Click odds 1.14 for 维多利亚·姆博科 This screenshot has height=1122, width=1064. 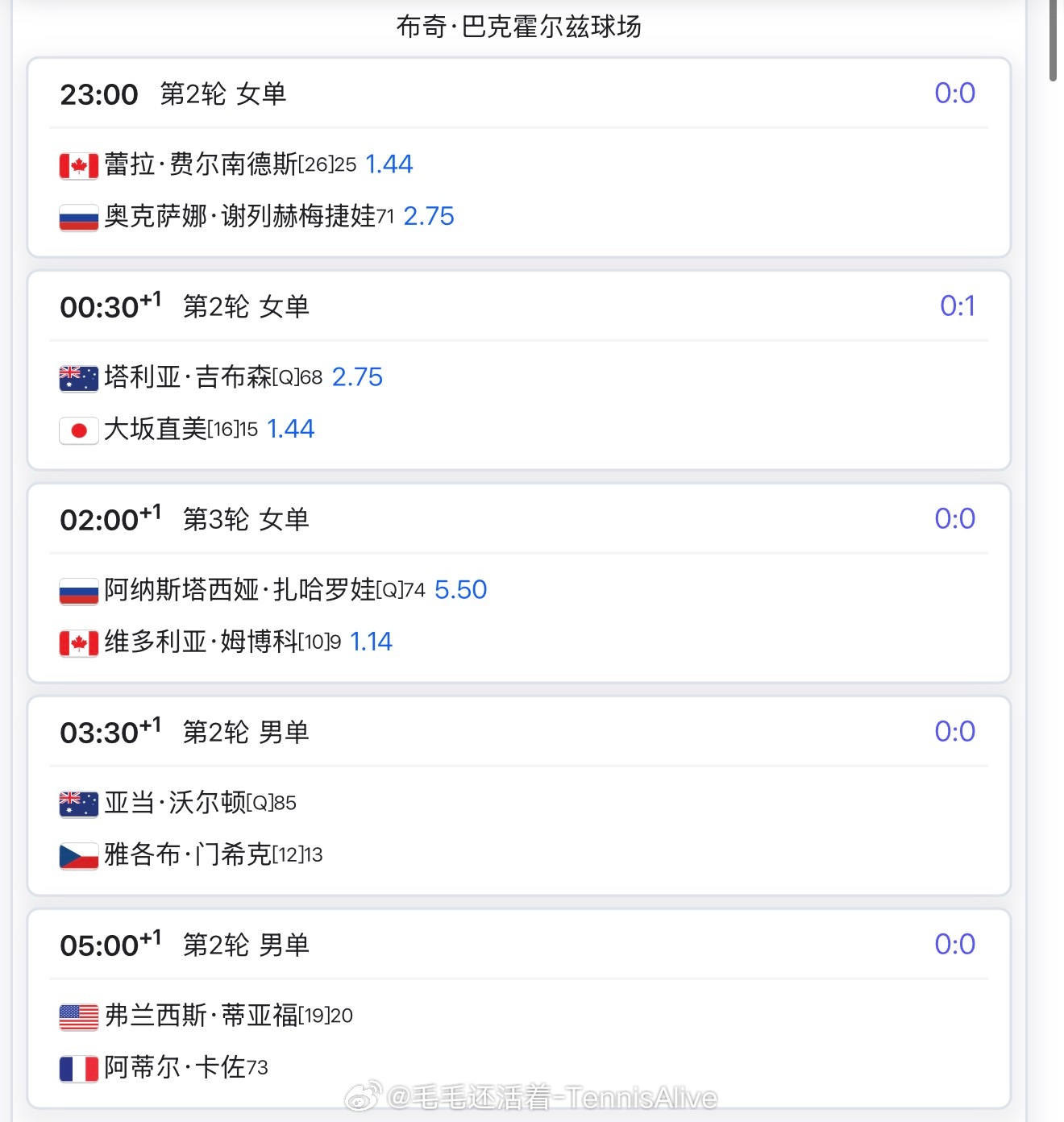372,641
